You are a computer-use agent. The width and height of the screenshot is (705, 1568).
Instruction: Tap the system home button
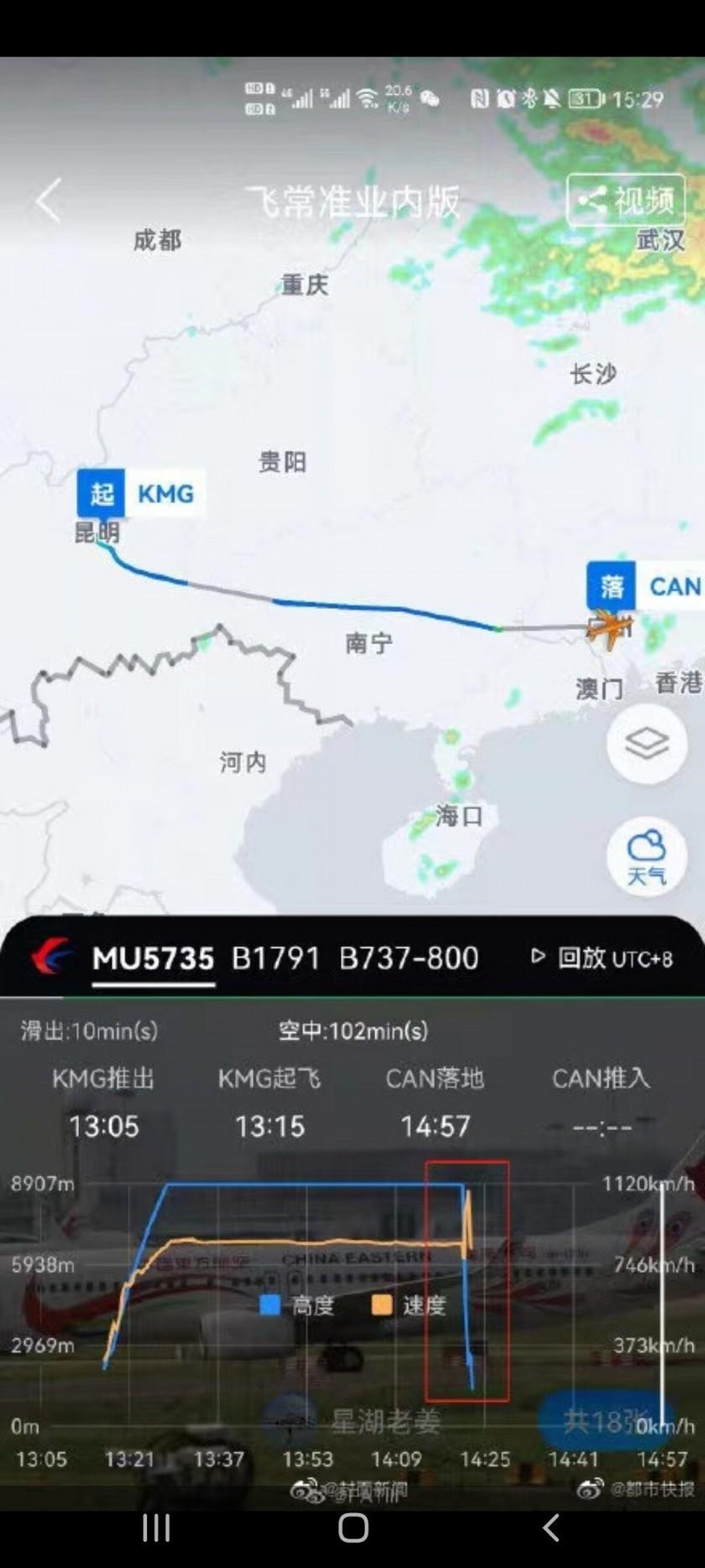coord(353,1528)
